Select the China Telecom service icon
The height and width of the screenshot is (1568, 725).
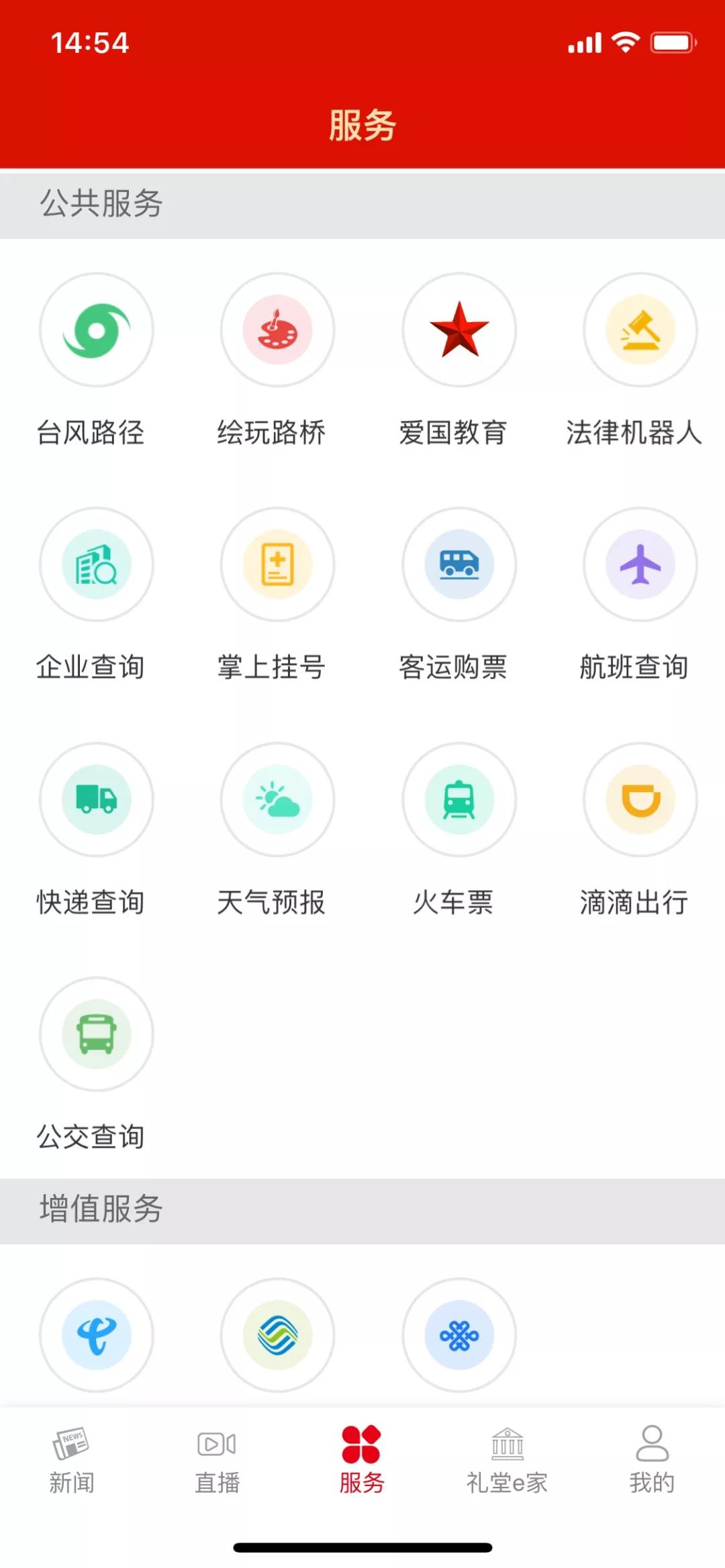point(96,1336)
